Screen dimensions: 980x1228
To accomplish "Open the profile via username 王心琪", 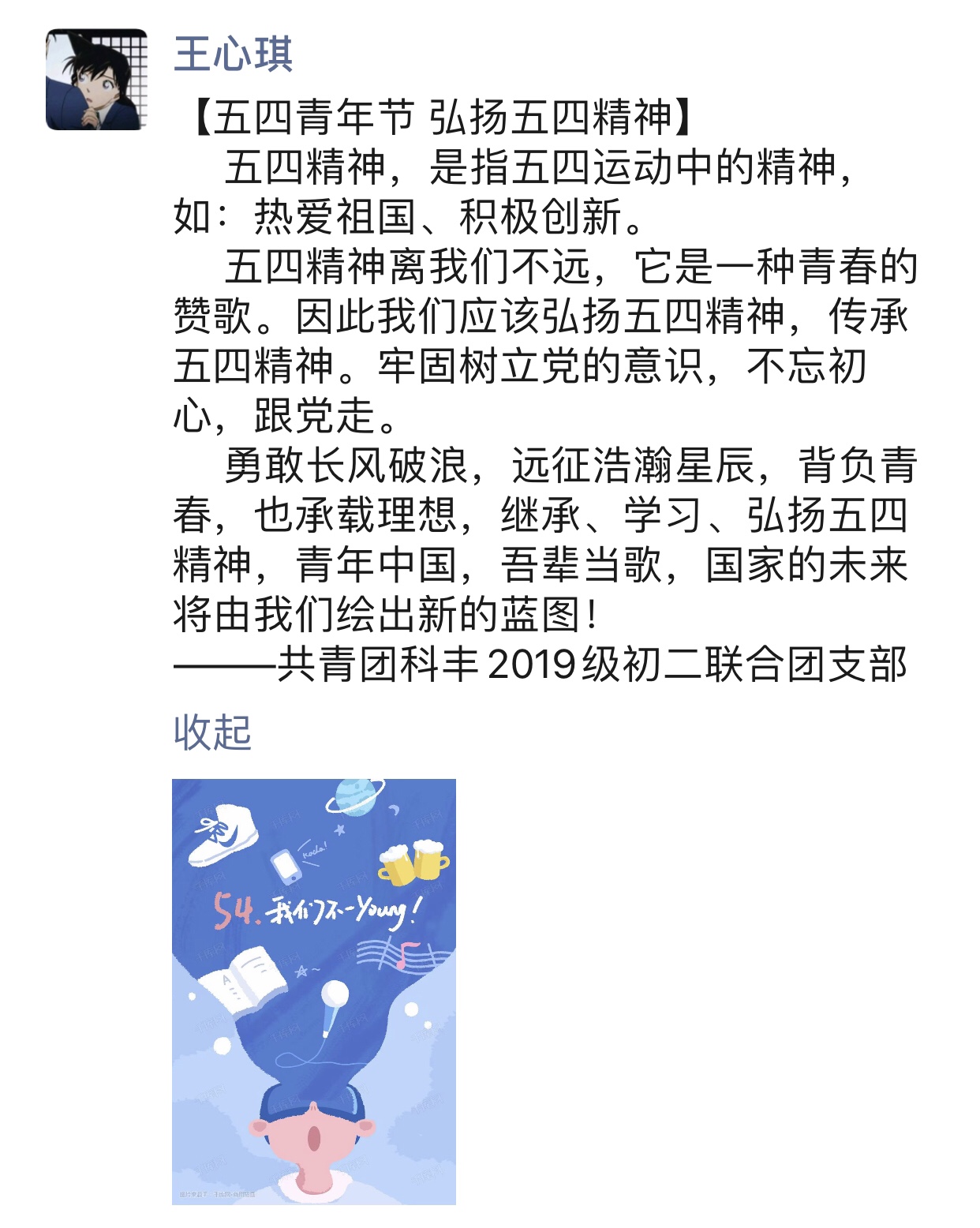I will pos(234,55).
